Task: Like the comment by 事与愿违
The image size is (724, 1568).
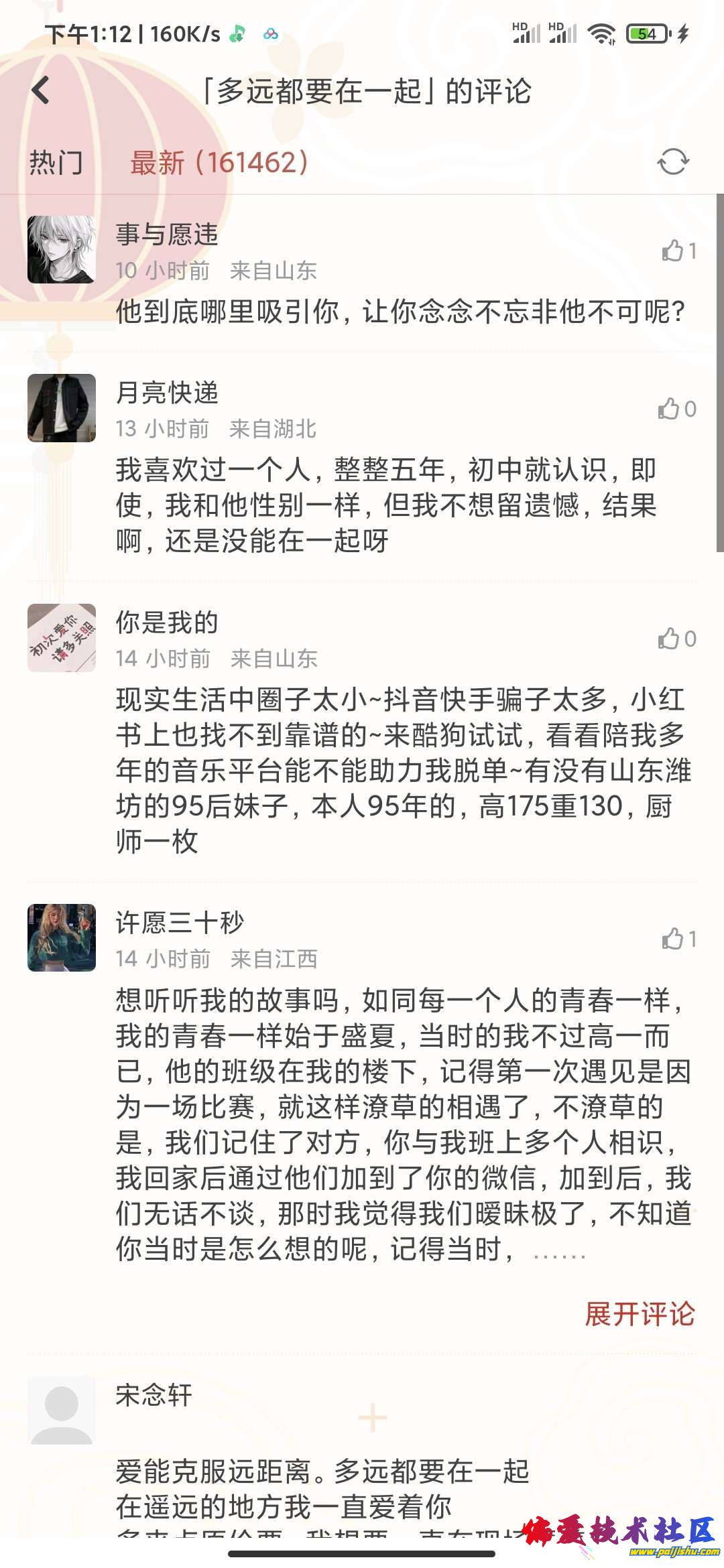Action: (x=674, y=251)
